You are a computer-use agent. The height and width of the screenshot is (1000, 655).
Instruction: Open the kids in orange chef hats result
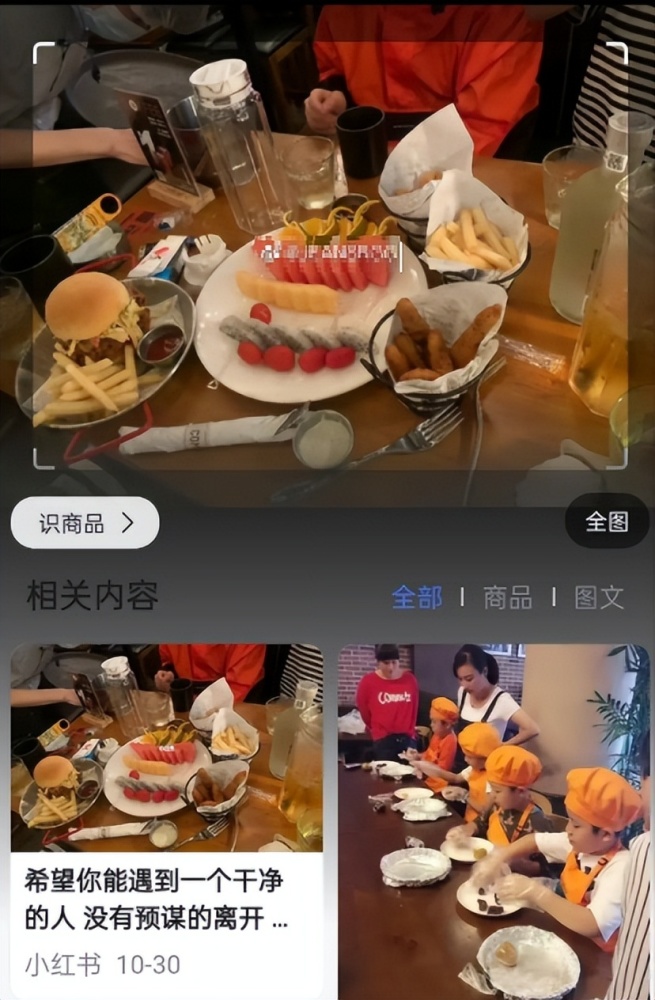(x=494, y=820)
